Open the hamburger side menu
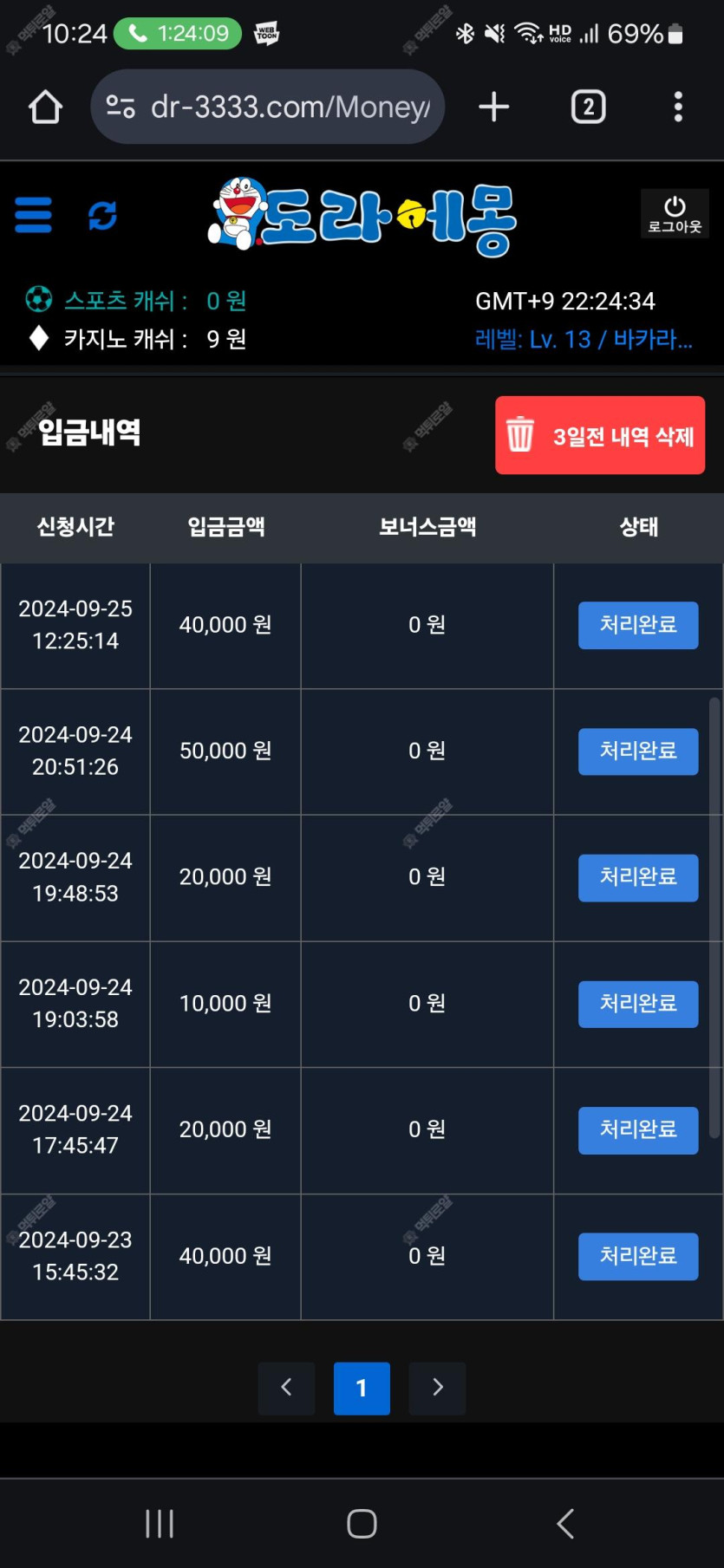Image resolution: width=724 pixels, height=1568 pixels. pyautogui.click(x=33, y=215)
